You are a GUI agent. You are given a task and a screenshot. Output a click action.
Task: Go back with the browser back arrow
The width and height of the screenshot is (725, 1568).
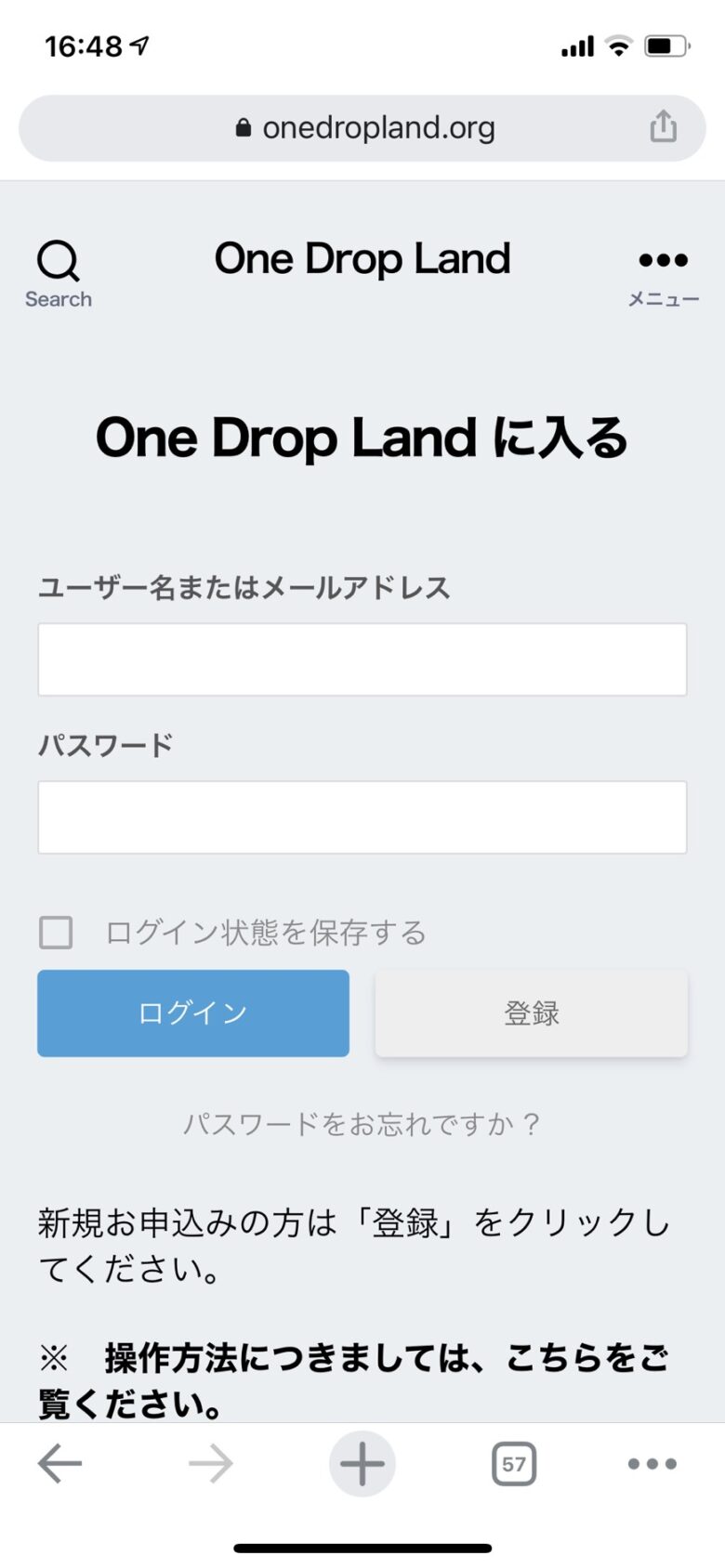click(60, 1464)
